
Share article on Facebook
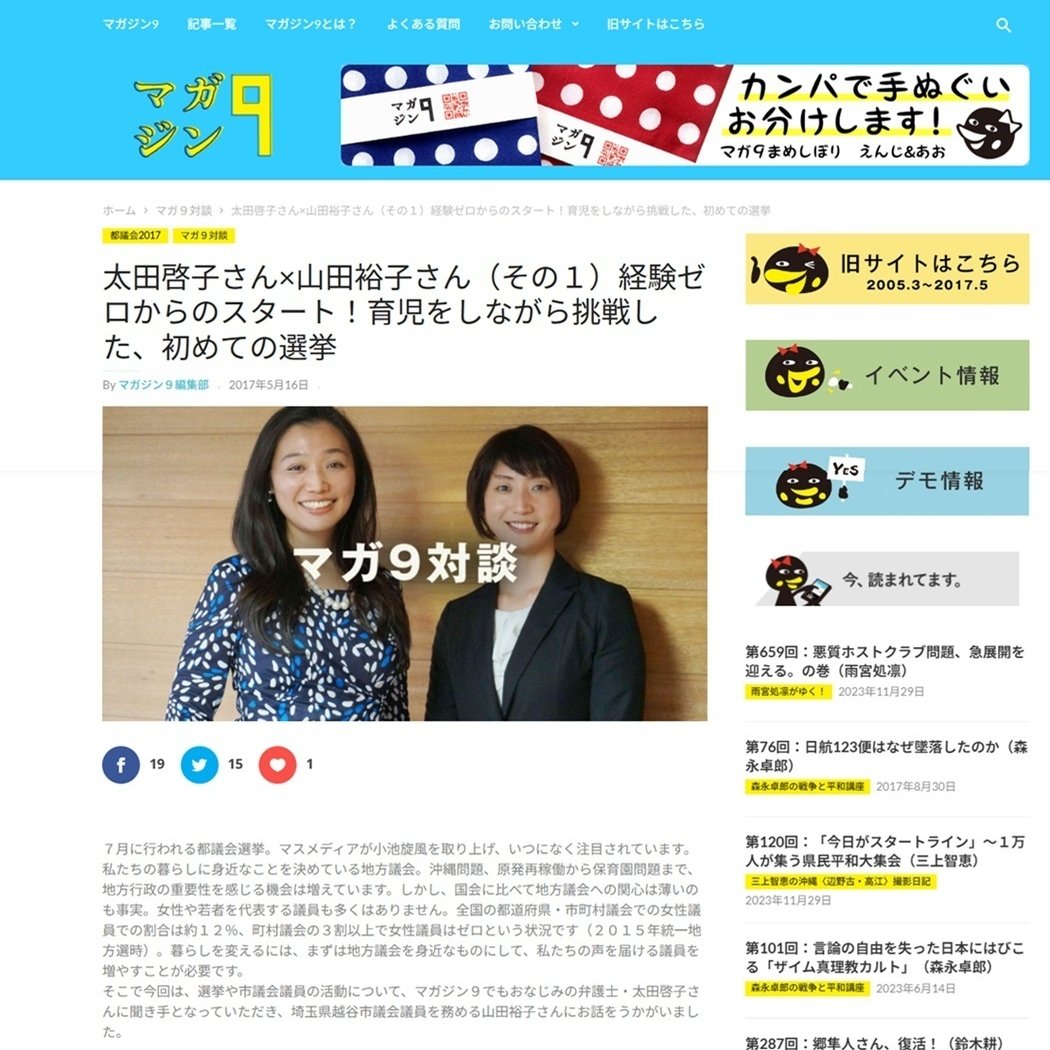[x=121, y=765]
